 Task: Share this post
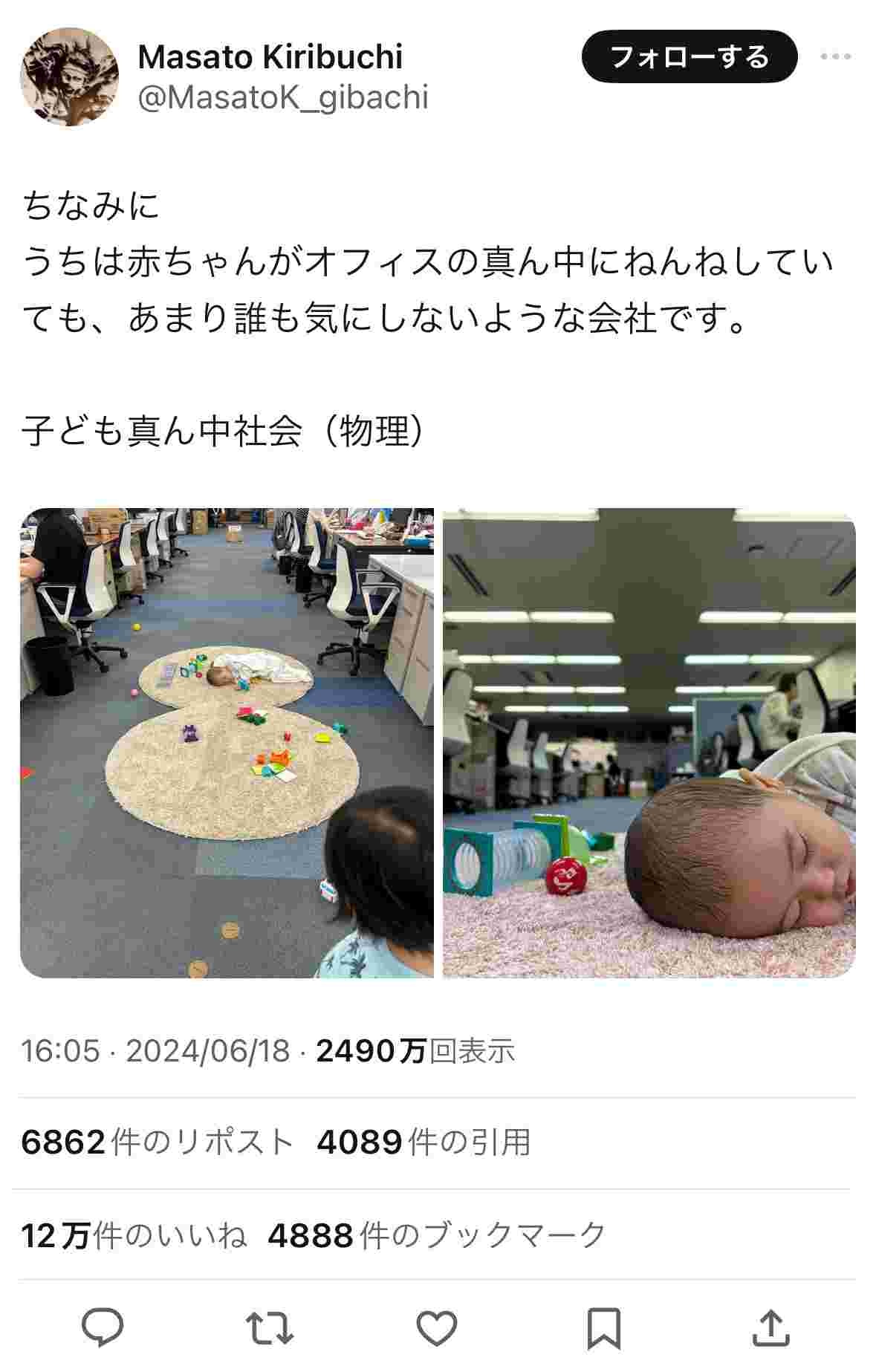(771, 1328)
